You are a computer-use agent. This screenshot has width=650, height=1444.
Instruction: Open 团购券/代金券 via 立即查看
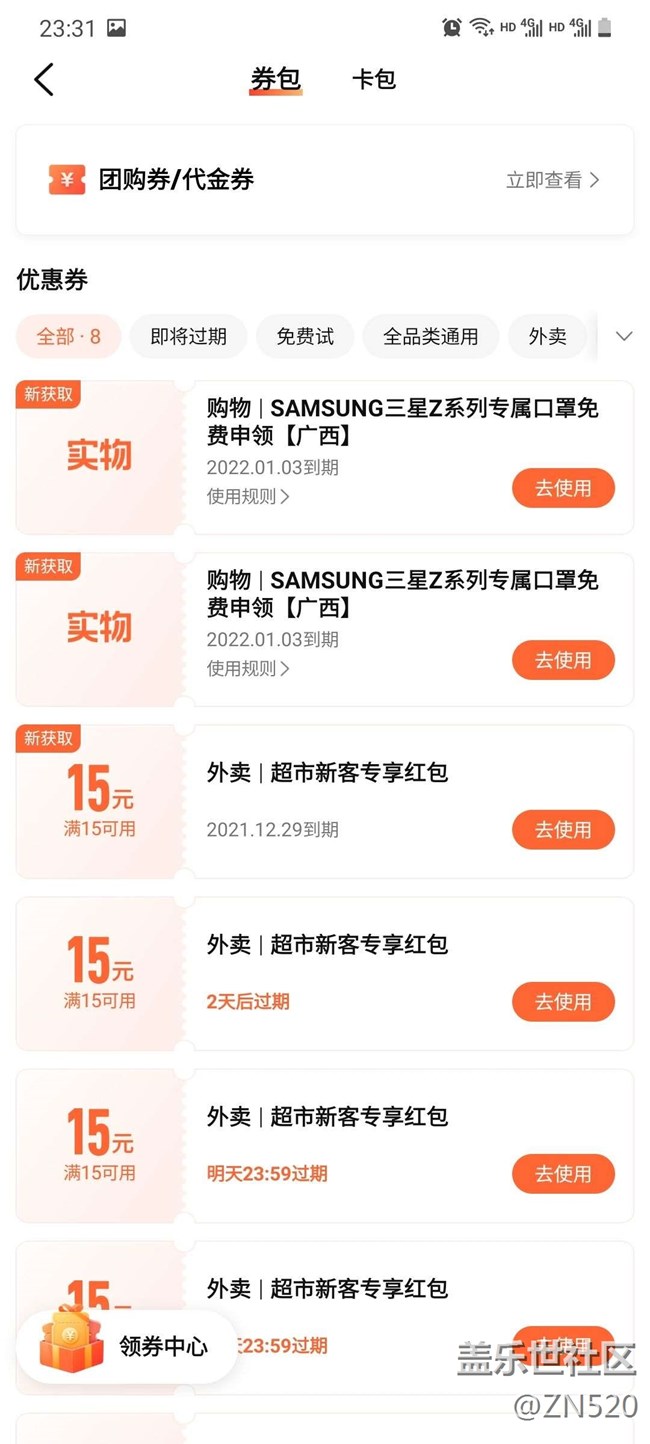pos(552,180)
